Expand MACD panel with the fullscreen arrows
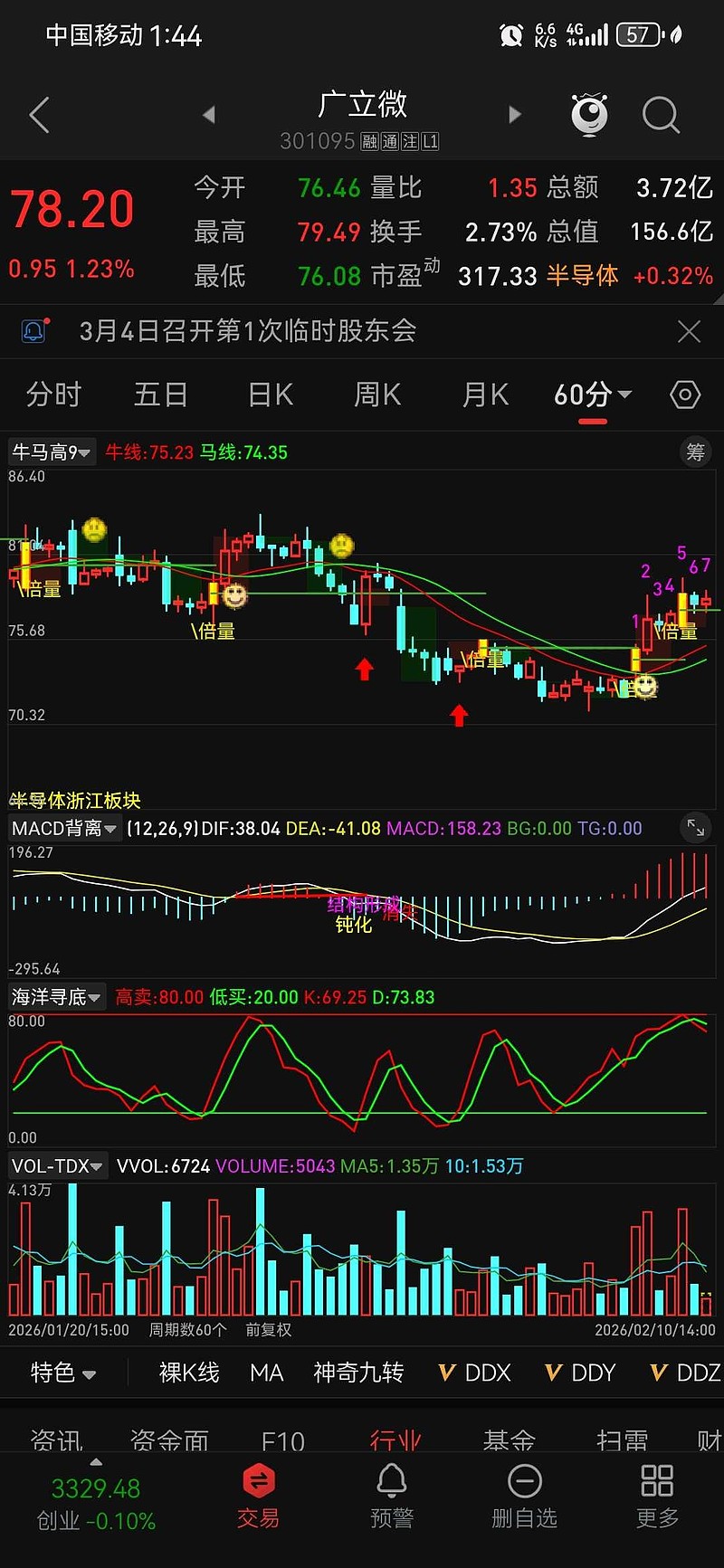The height and width of the screenshot is (1568, 724). coord(695,827)
